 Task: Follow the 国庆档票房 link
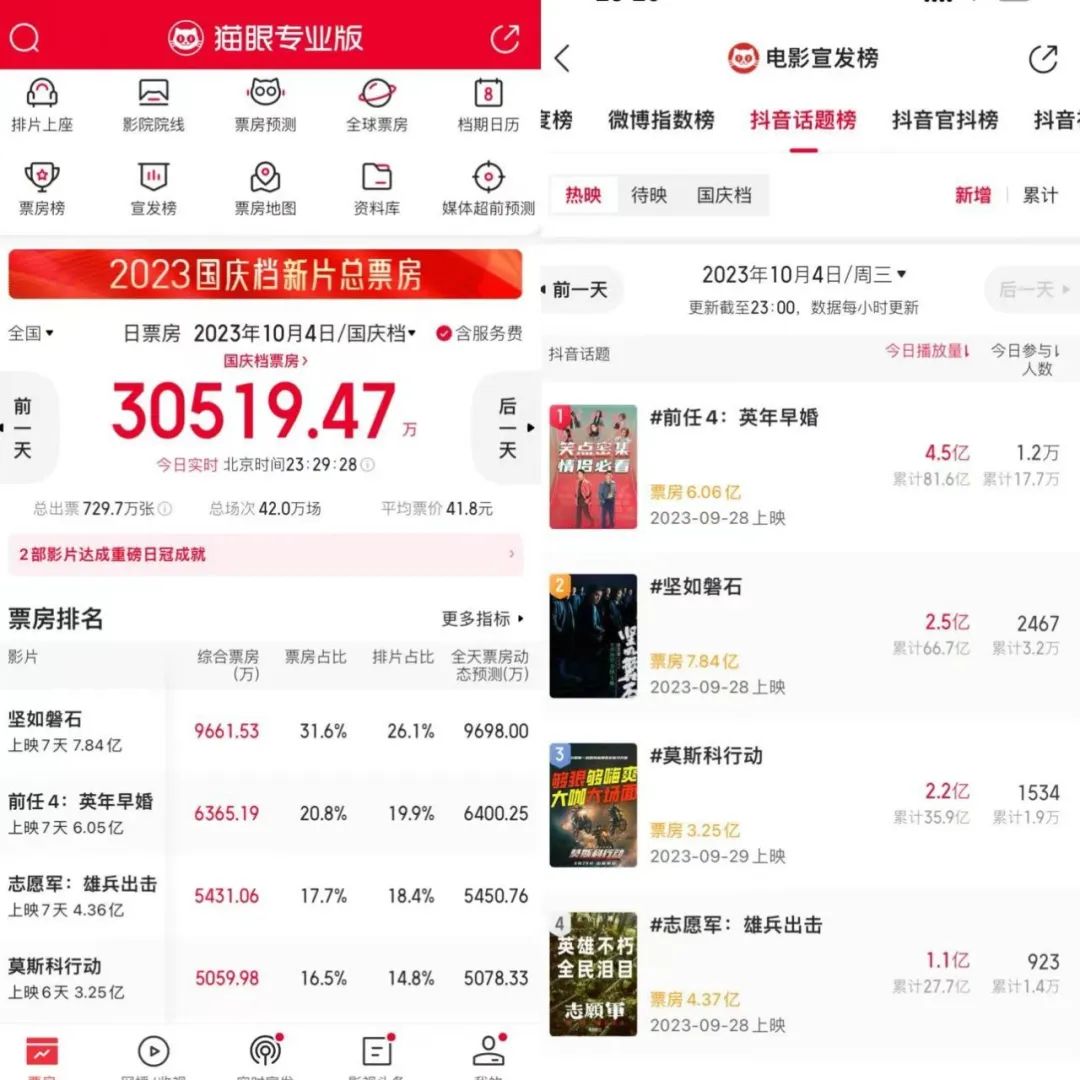coord(265,360)
